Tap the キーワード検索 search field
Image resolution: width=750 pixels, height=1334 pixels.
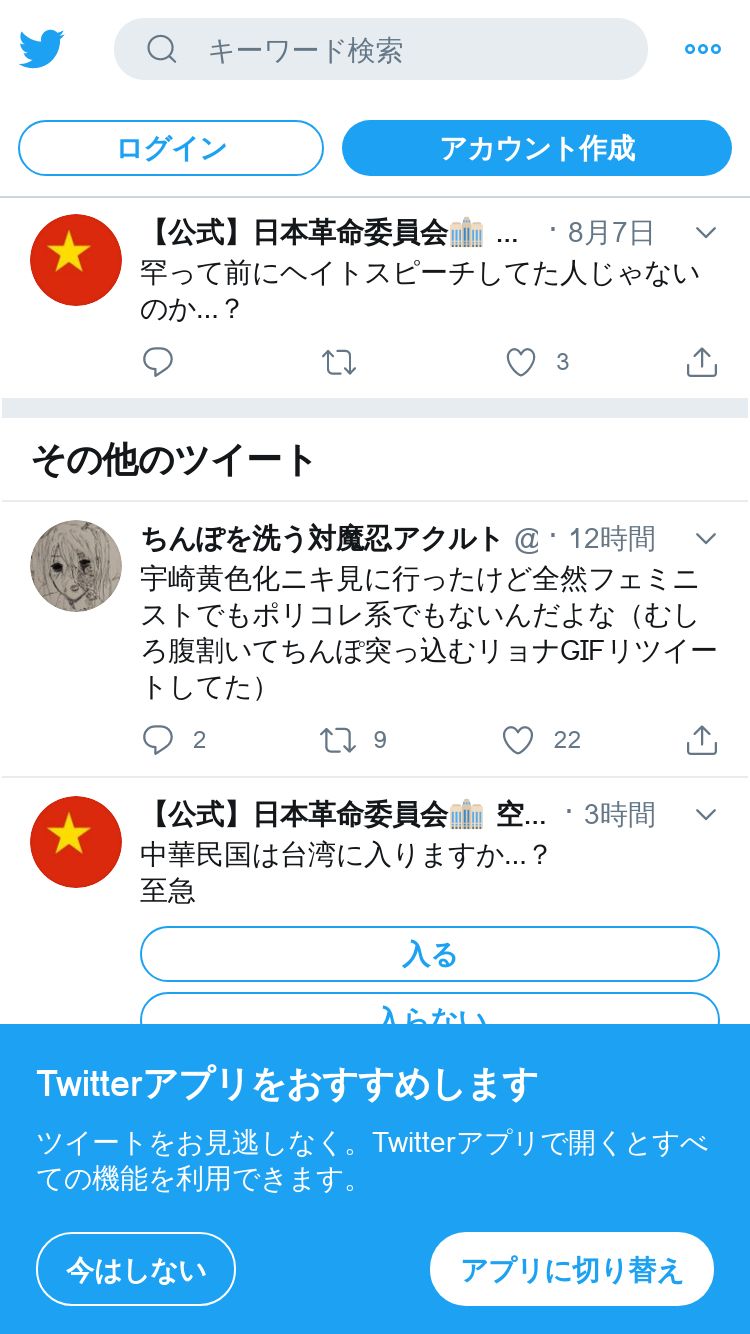pyautogui.click(x=380, y=49)
